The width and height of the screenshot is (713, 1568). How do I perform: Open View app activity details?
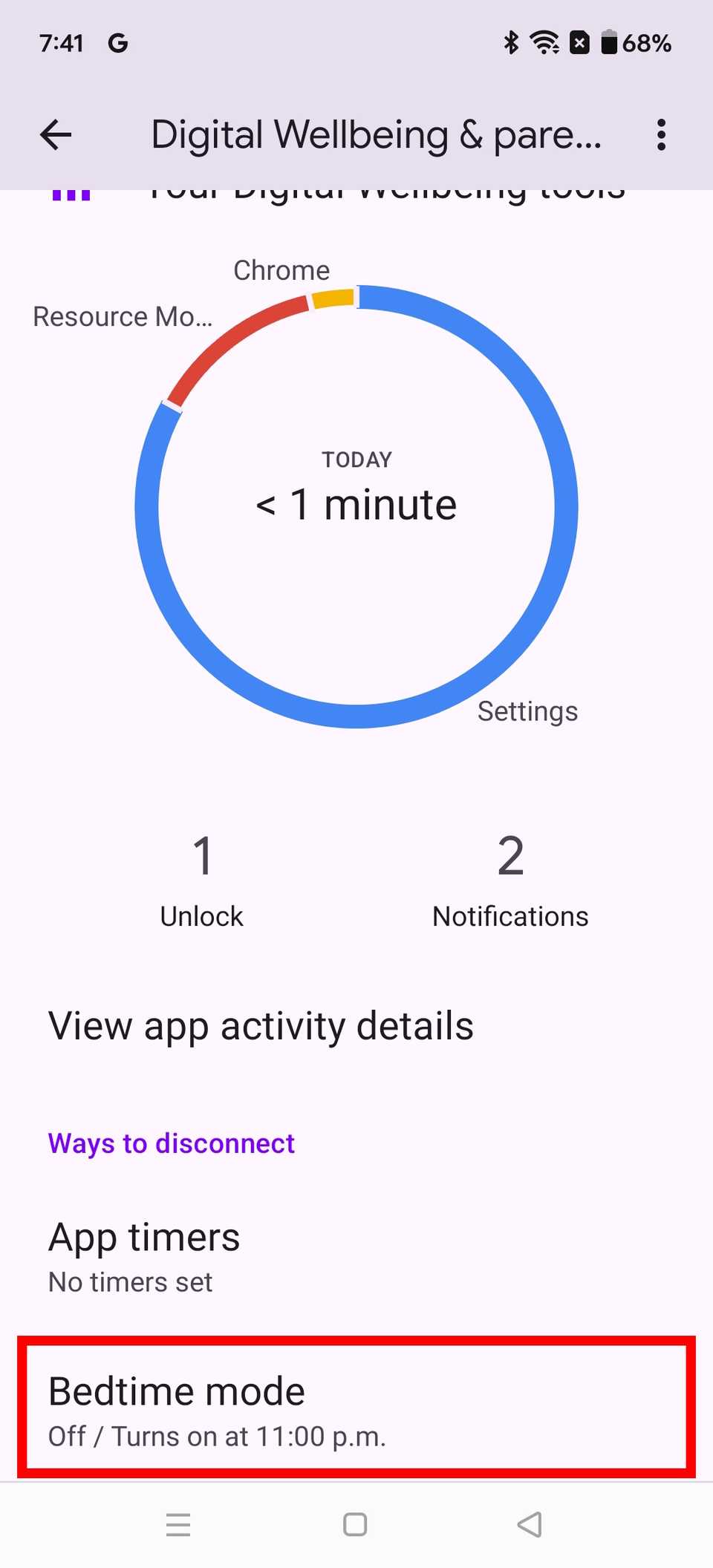261,1025
